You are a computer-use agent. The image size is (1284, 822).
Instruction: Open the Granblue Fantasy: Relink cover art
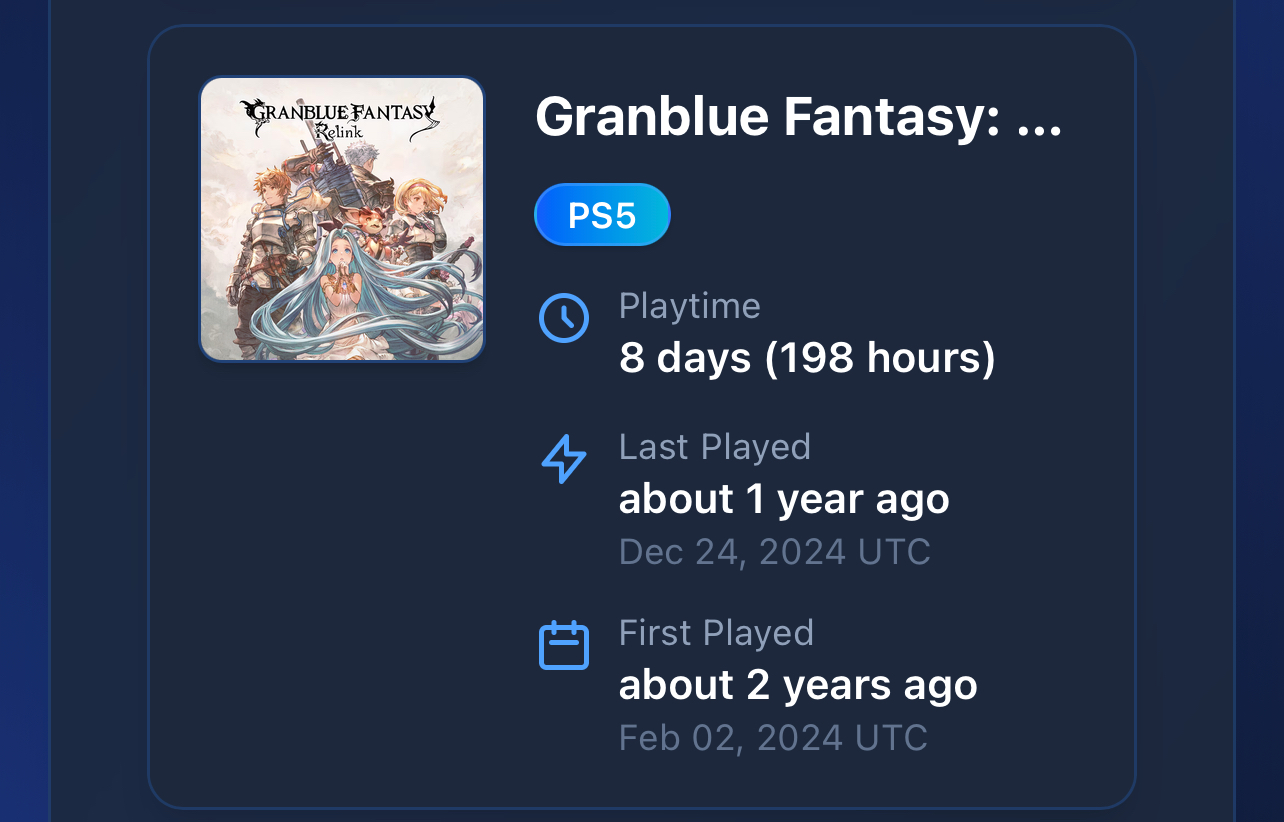pyautogui.click(x=342, y=219)
